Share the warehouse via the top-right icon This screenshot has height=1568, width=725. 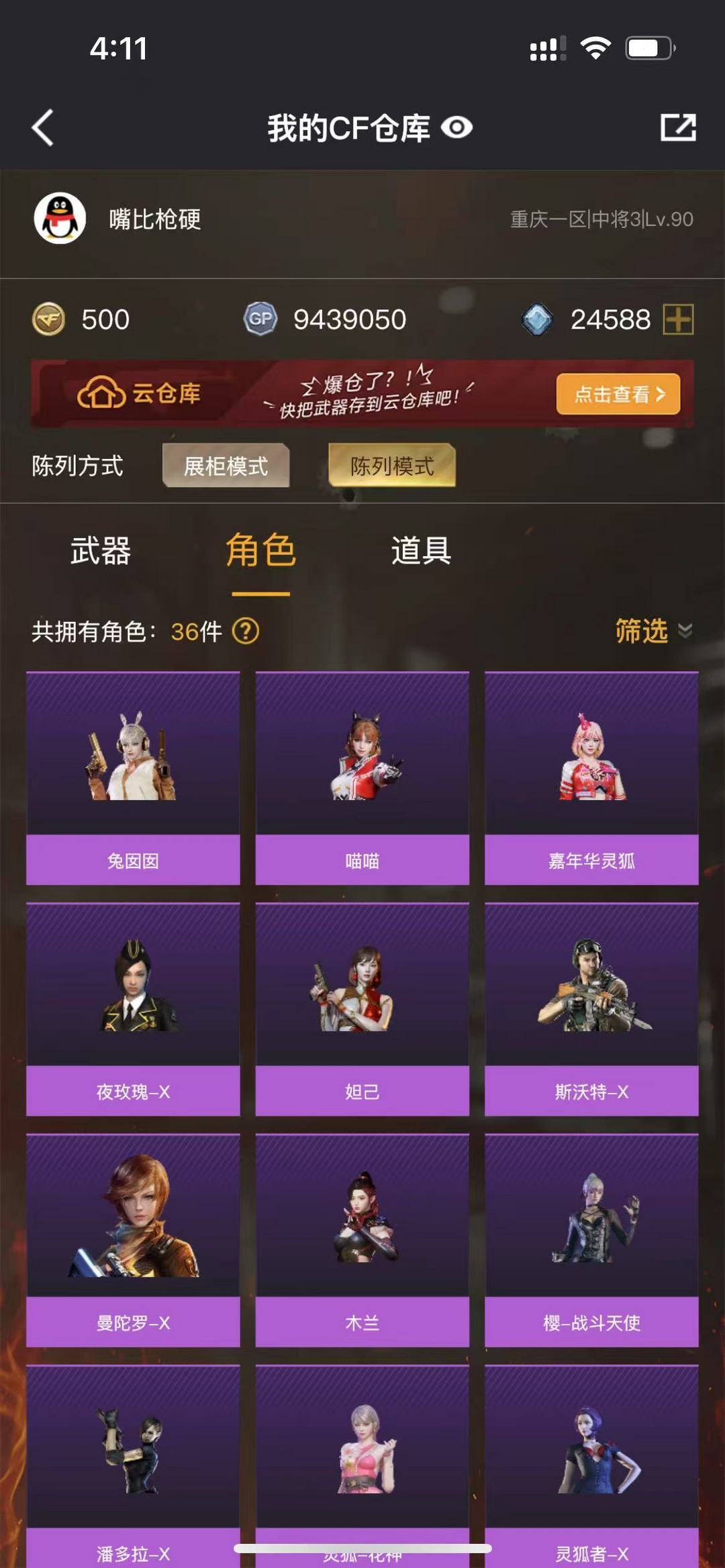click(x=678, y=127)
